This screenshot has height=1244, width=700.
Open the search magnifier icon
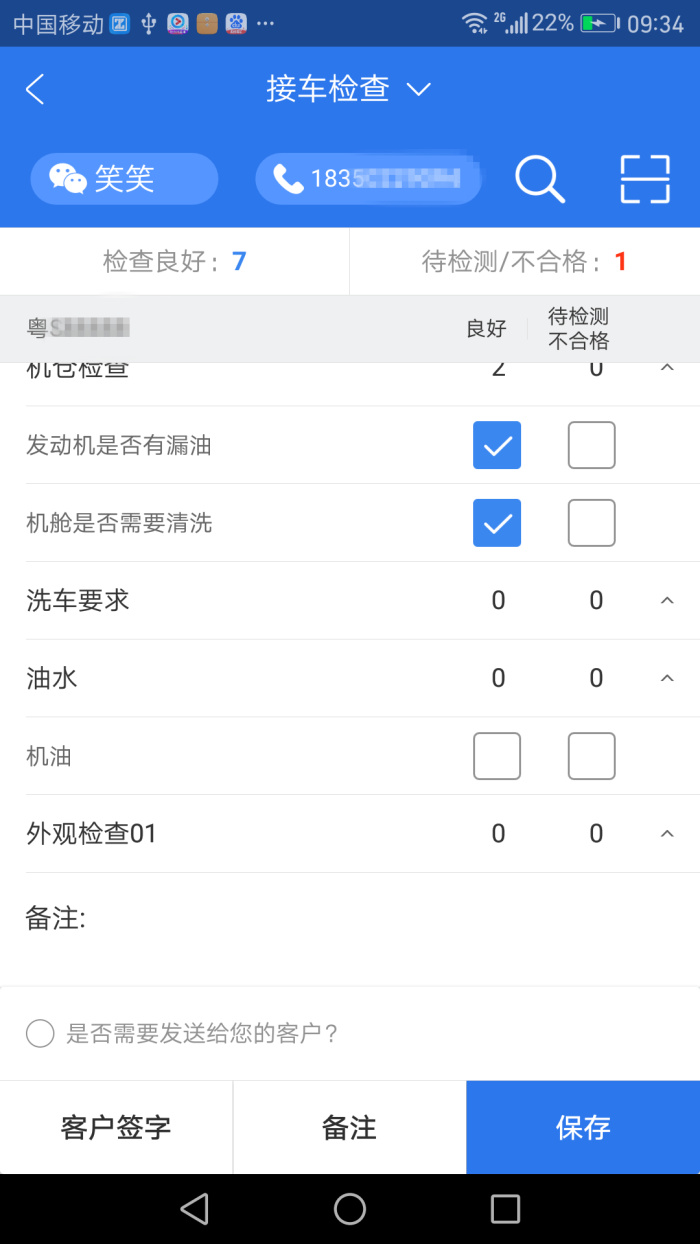[540, 179]
